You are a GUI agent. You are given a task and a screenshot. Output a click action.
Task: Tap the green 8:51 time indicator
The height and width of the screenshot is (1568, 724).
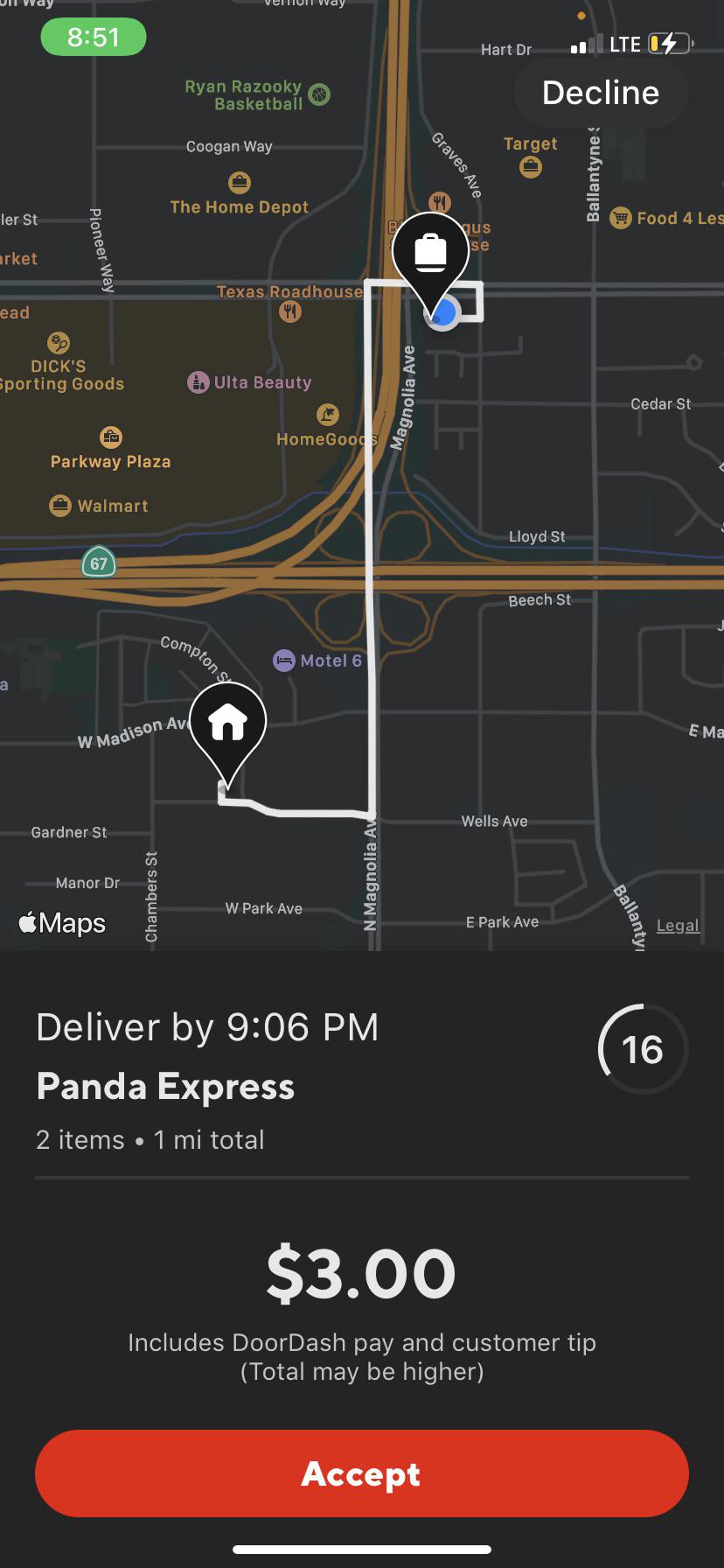(x=93, y=38)
